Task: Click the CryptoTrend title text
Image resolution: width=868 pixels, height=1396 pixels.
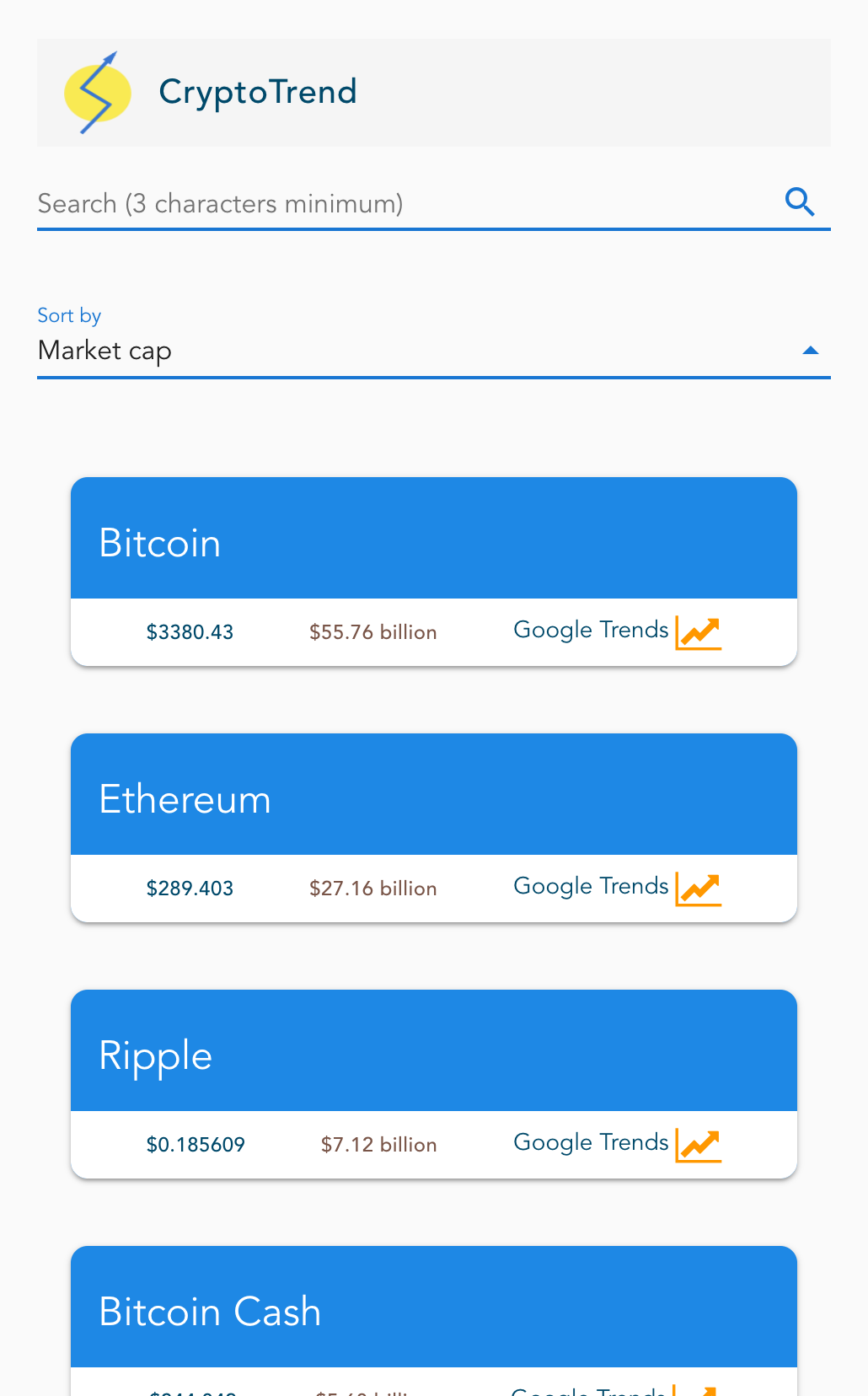Action: pos(258,93)
